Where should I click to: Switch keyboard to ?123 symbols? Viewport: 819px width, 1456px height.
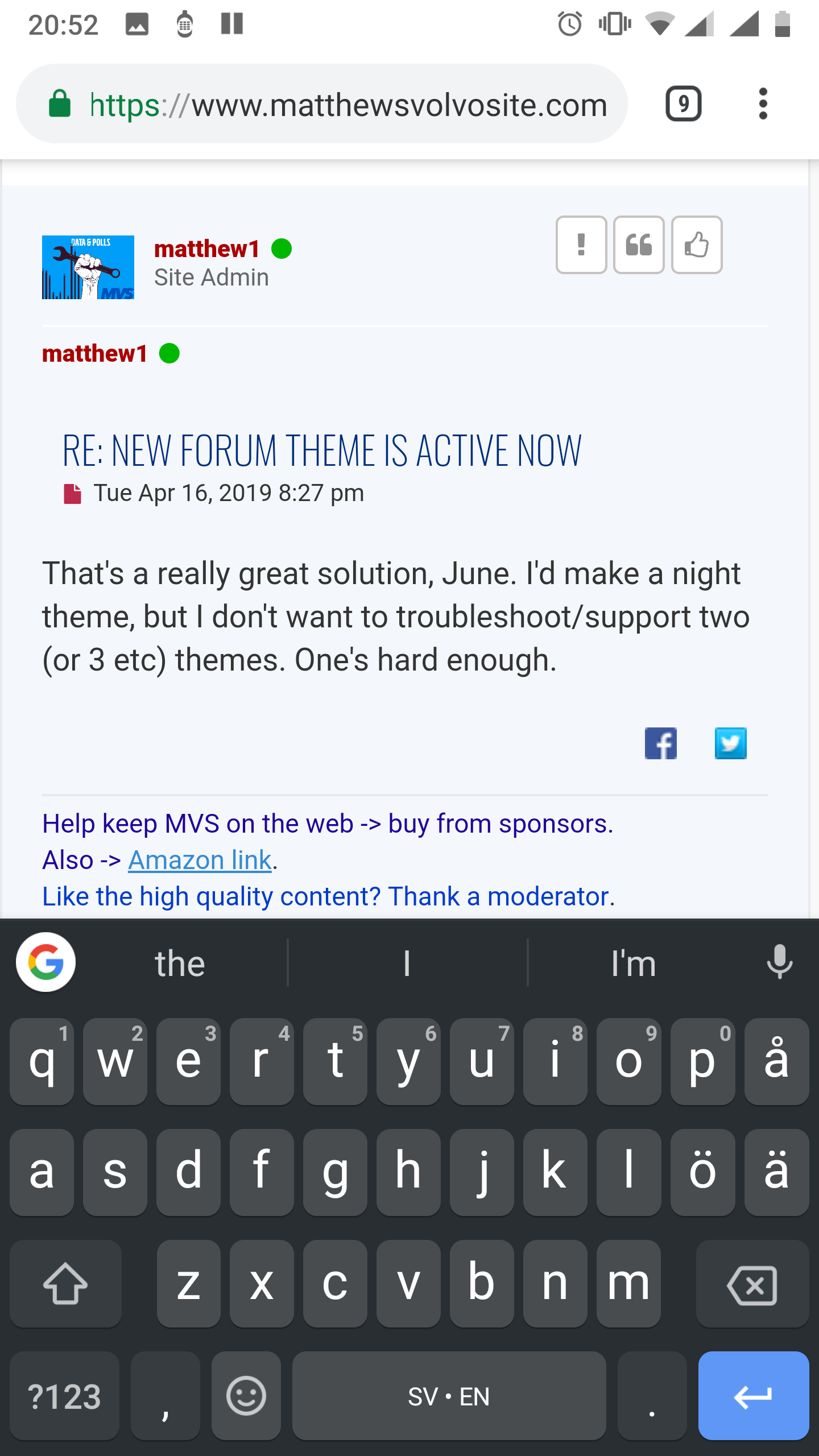64,1396
